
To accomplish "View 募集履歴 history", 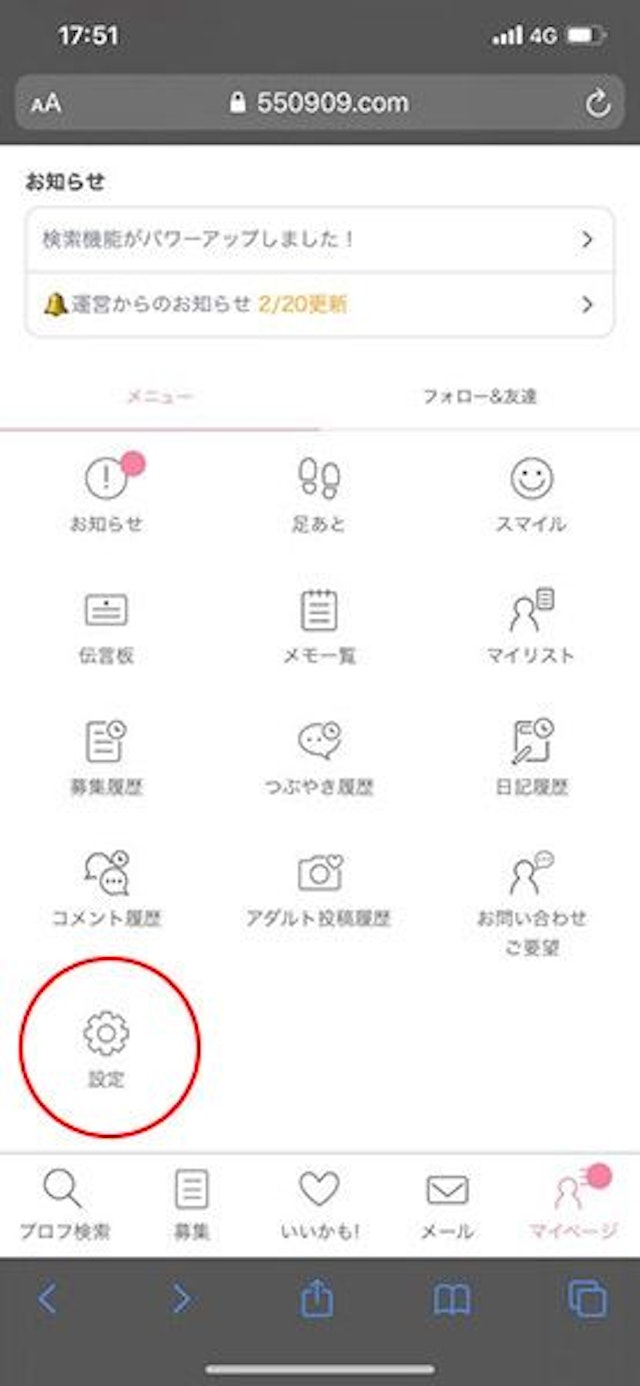I will (106, 758).
